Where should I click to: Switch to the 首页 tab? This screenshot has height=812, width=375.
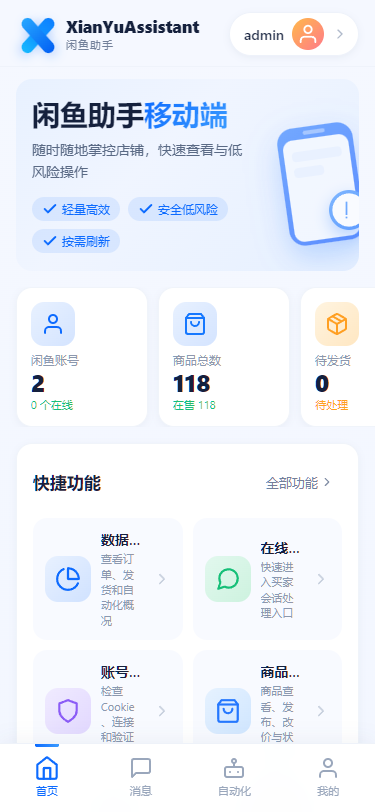pos(47,777)
